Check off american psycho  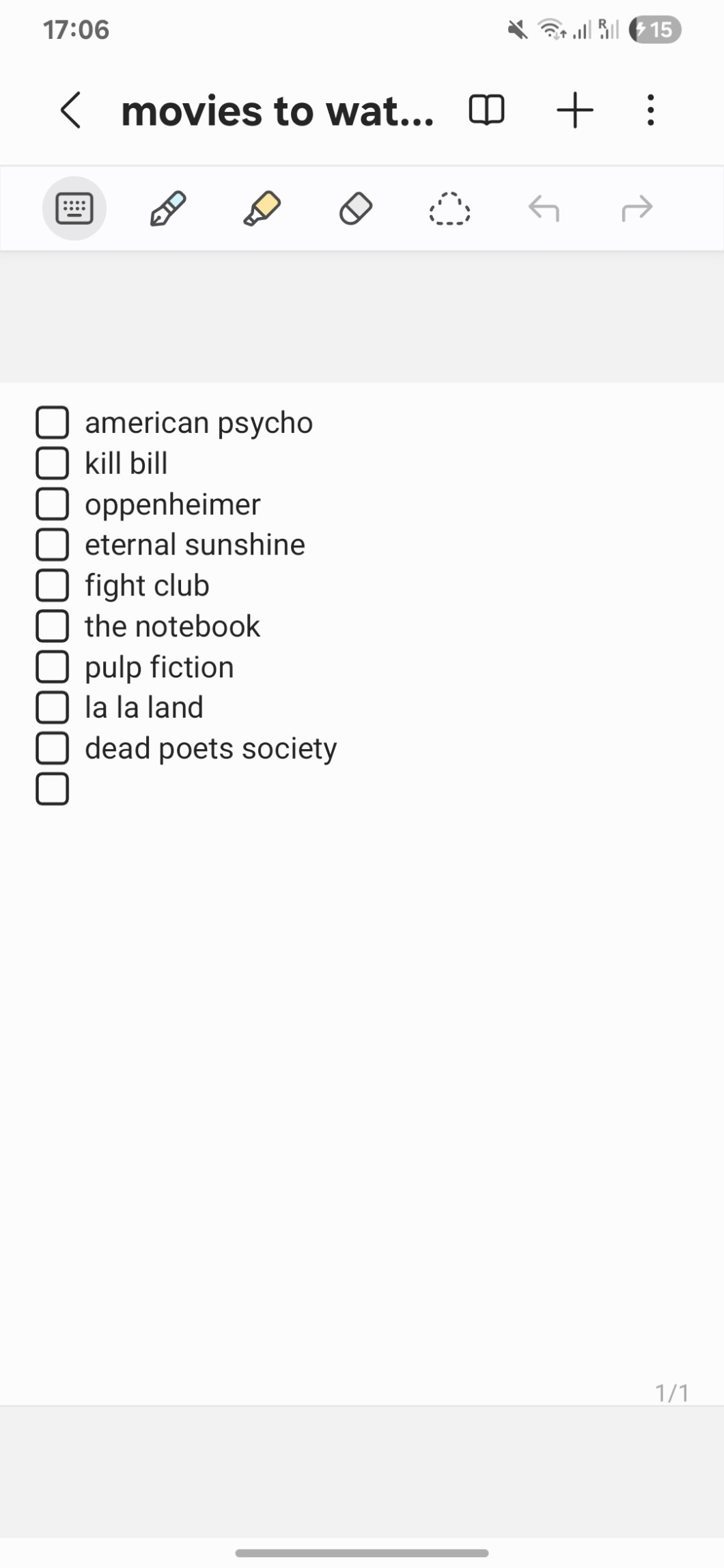click(x=53, y=422)
